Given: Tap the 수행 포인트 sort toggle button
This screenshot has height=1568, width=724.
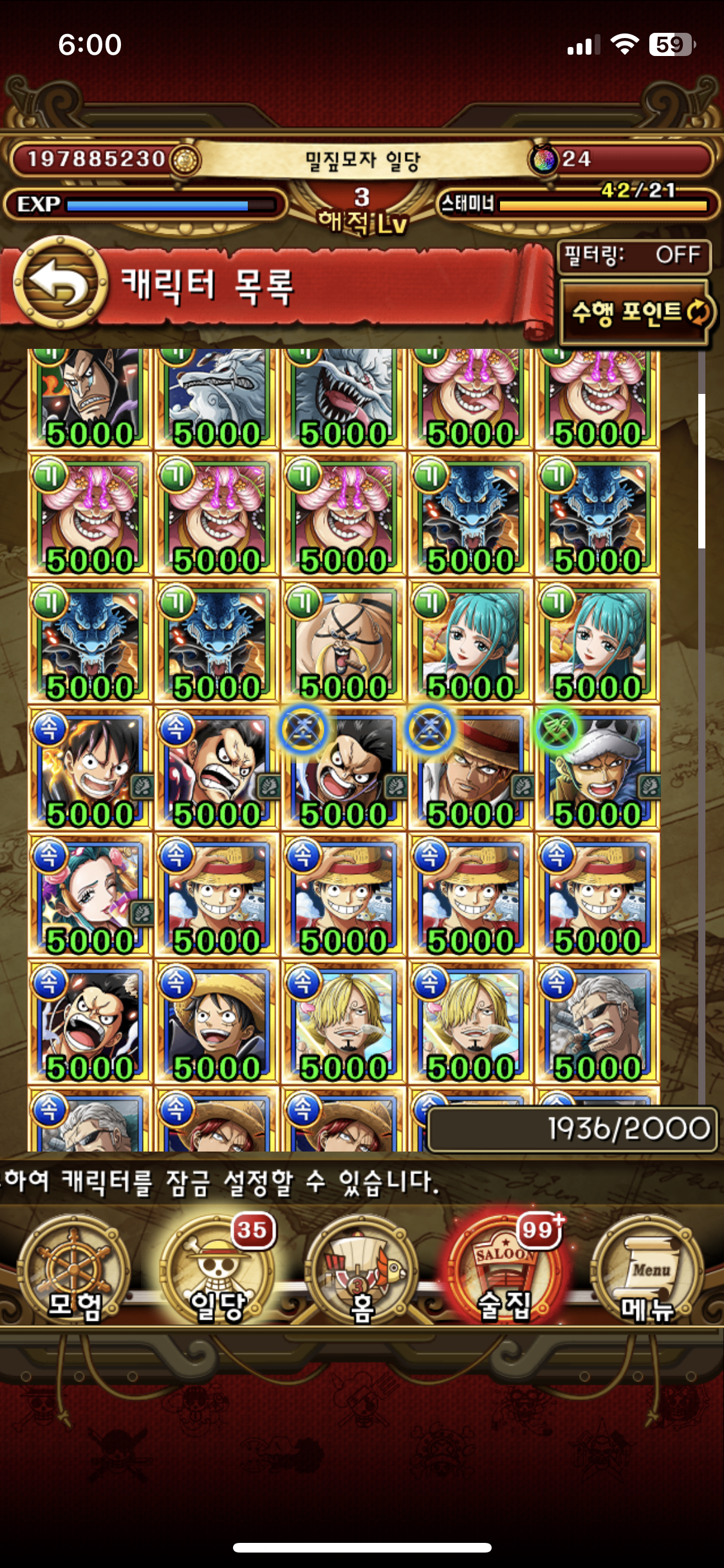Looking at the screenshot, I should 637,313.
